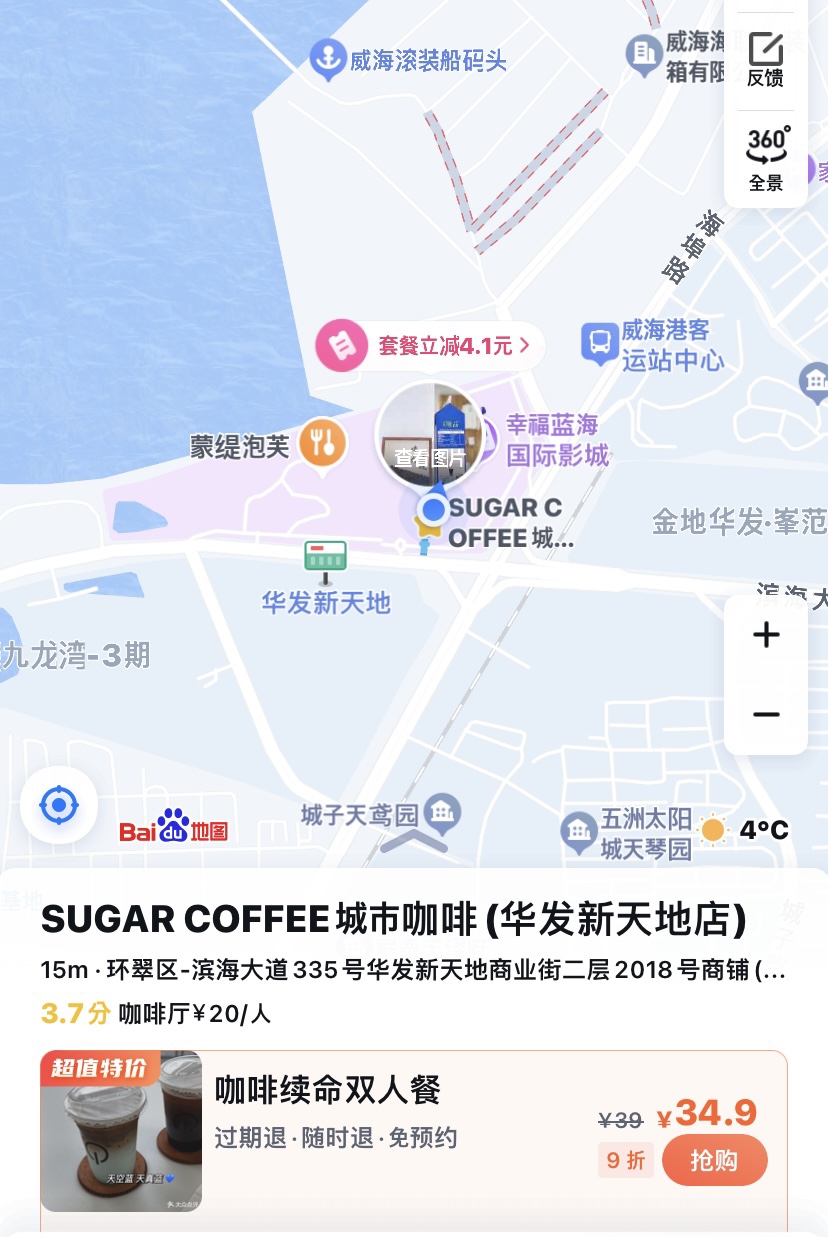Open the 咖啡续命双人餐 deal image
The image size is (828, 1237).
coord(121,1130)
